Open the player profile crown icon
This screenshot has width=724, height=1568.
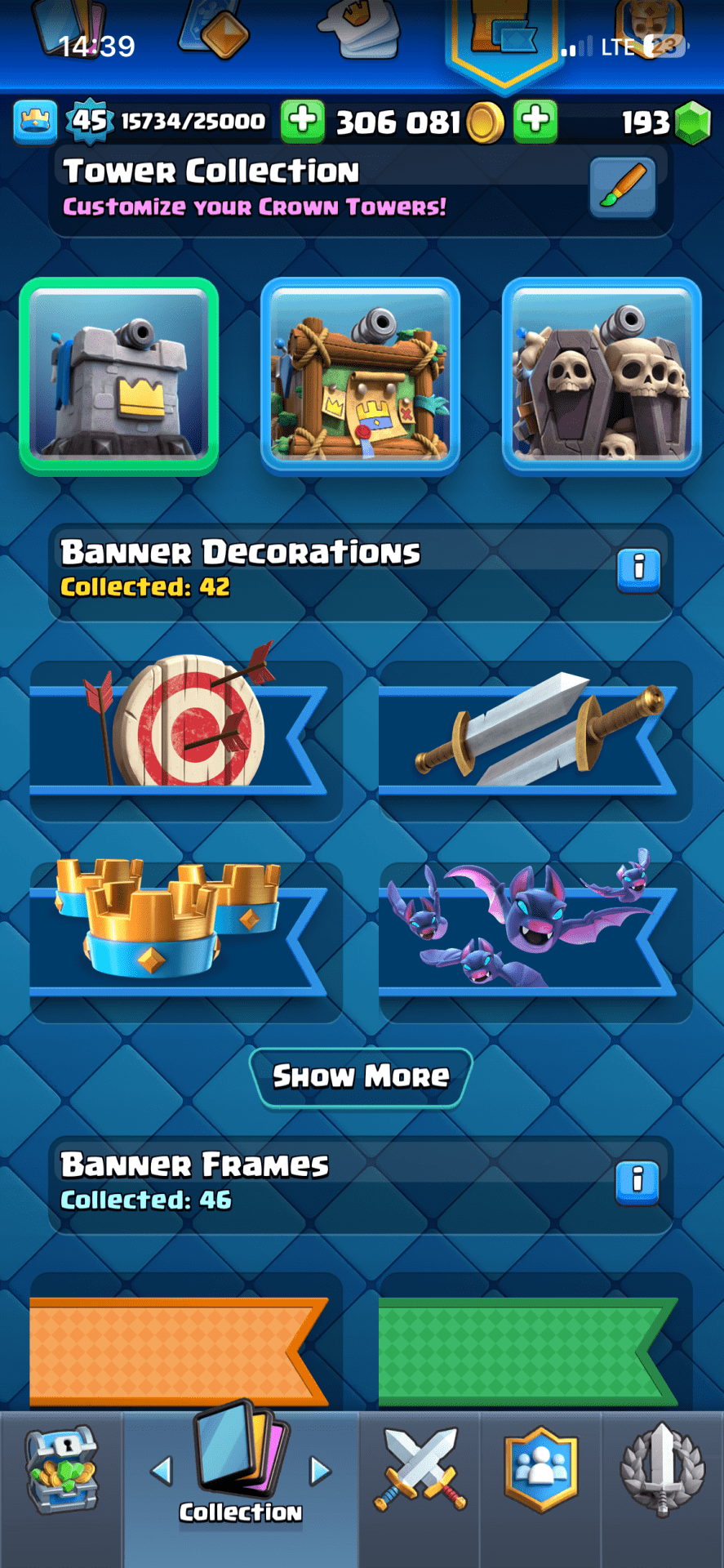pos(35,121)
